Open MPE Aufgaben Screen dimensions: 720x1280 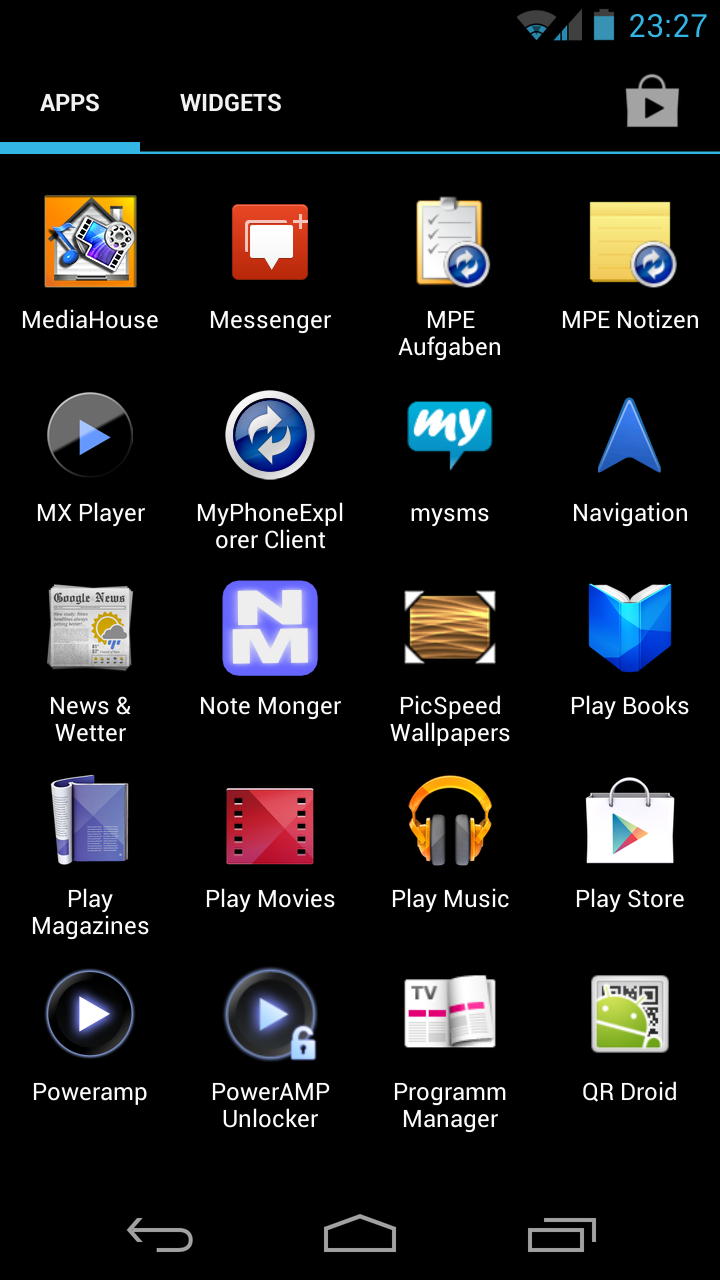(450, 242)
